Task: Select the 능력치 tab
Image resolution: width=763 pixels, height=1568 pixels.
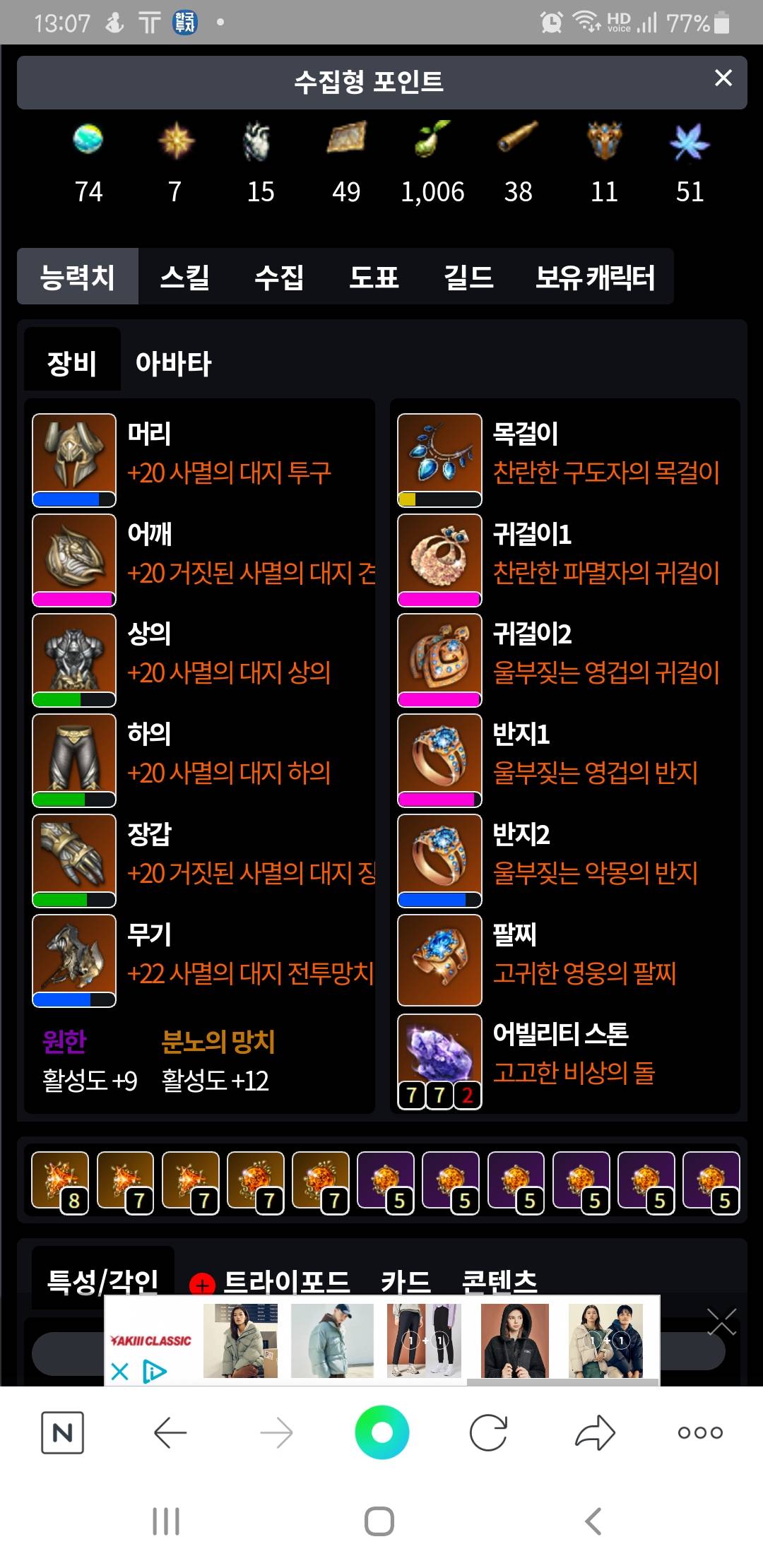Action: [78, 277]
